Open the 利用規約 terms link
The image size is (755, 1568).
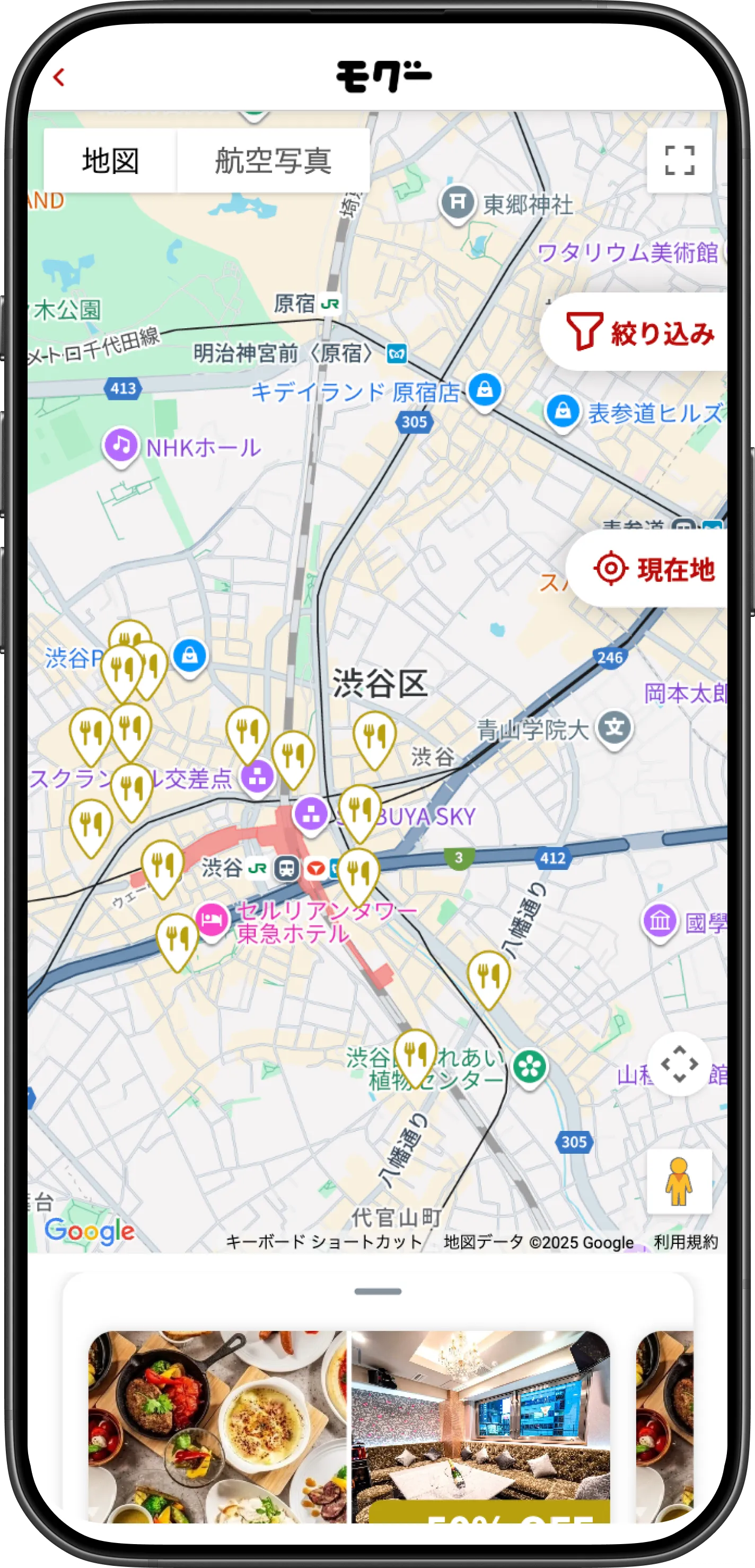[686, 1242]
